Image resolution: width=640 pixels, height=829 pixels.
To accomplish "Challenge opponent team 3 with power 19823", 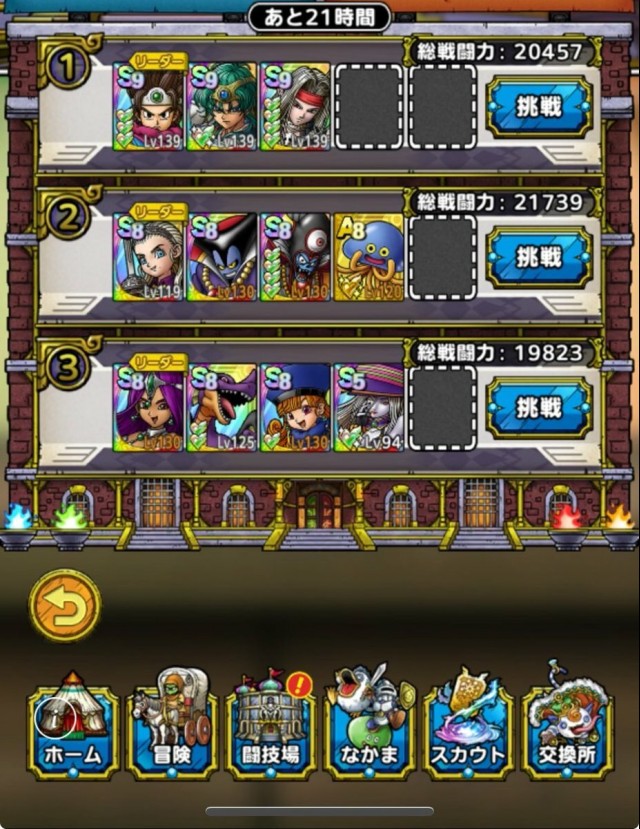I will coord(539,407).
